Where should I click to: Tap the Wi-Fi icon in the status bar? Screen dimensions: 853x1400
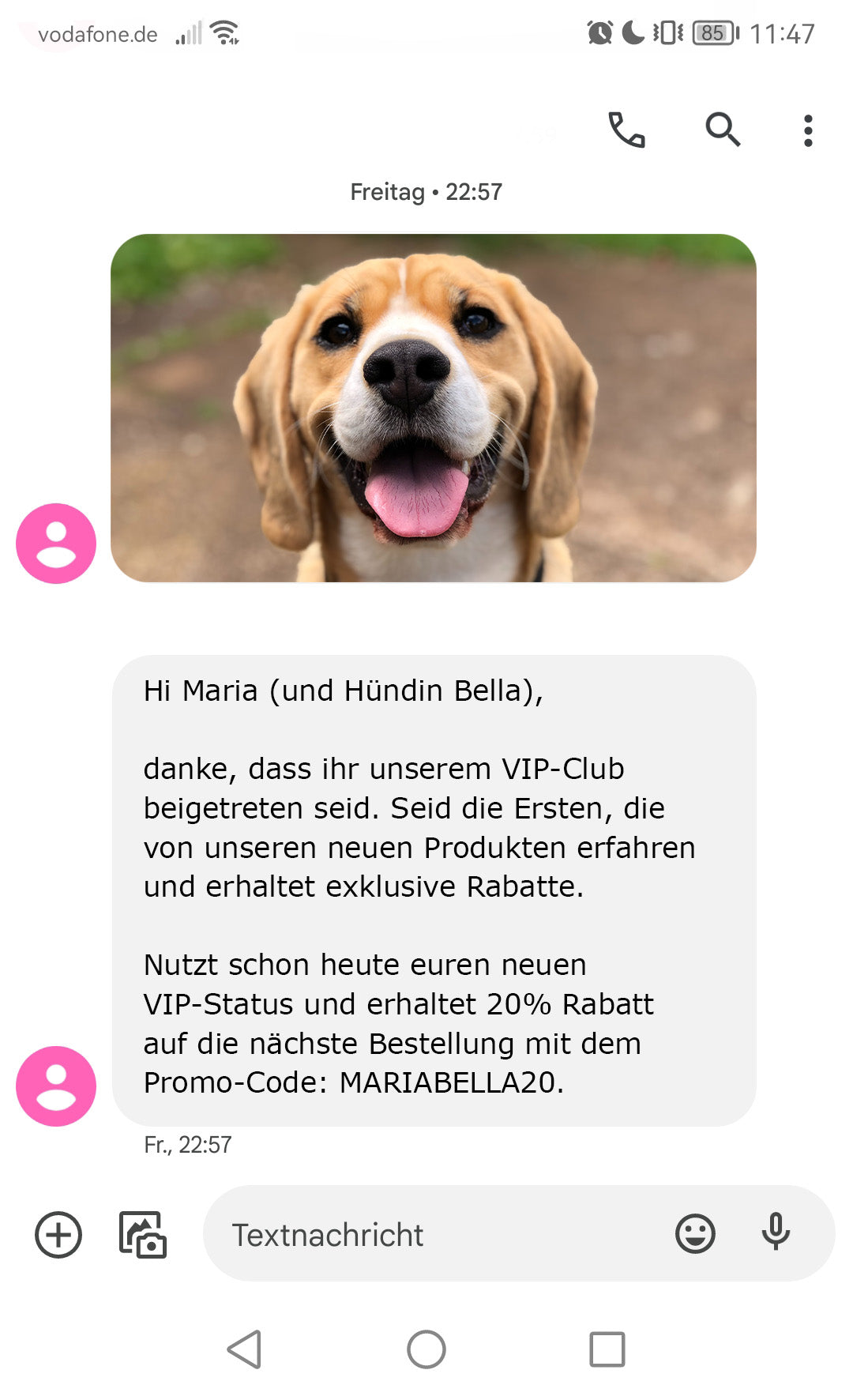(224, 32)
